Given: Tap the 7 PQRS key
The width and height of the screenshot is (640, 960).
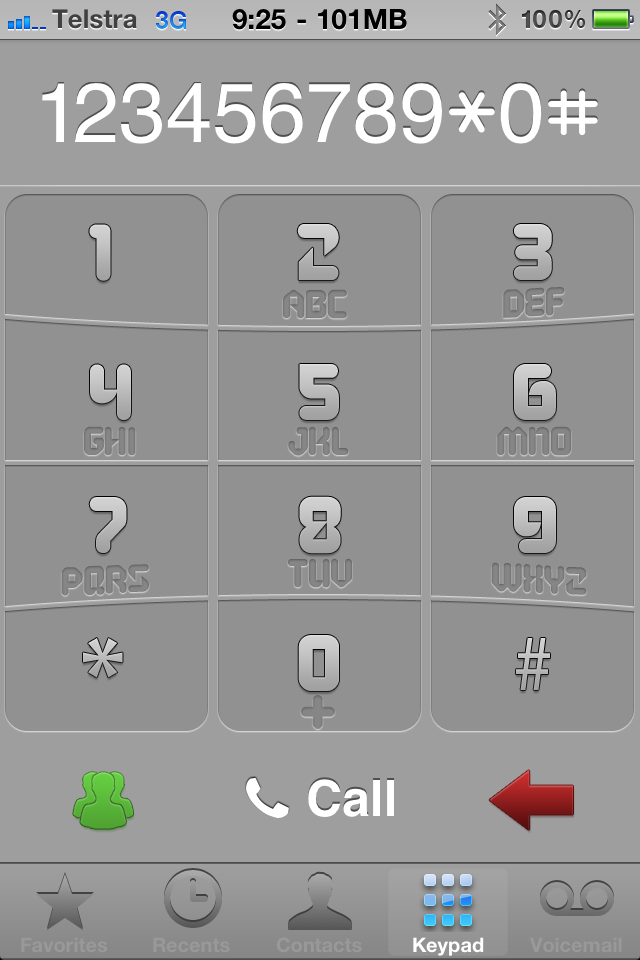Looking at the screenshot, I should [106, 534].
